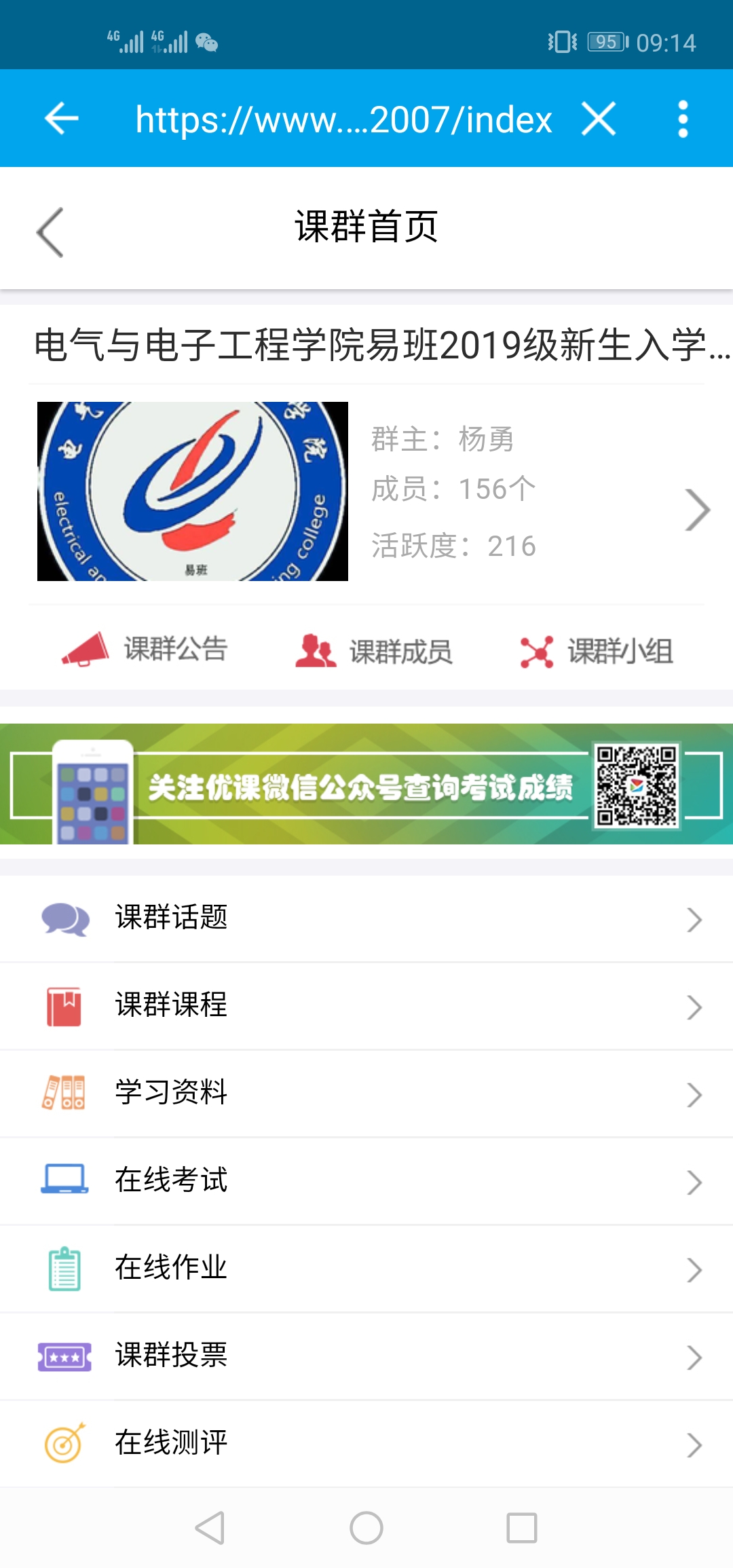Open 课群话题 topics
733x1568 pixels.
point(366,918)
